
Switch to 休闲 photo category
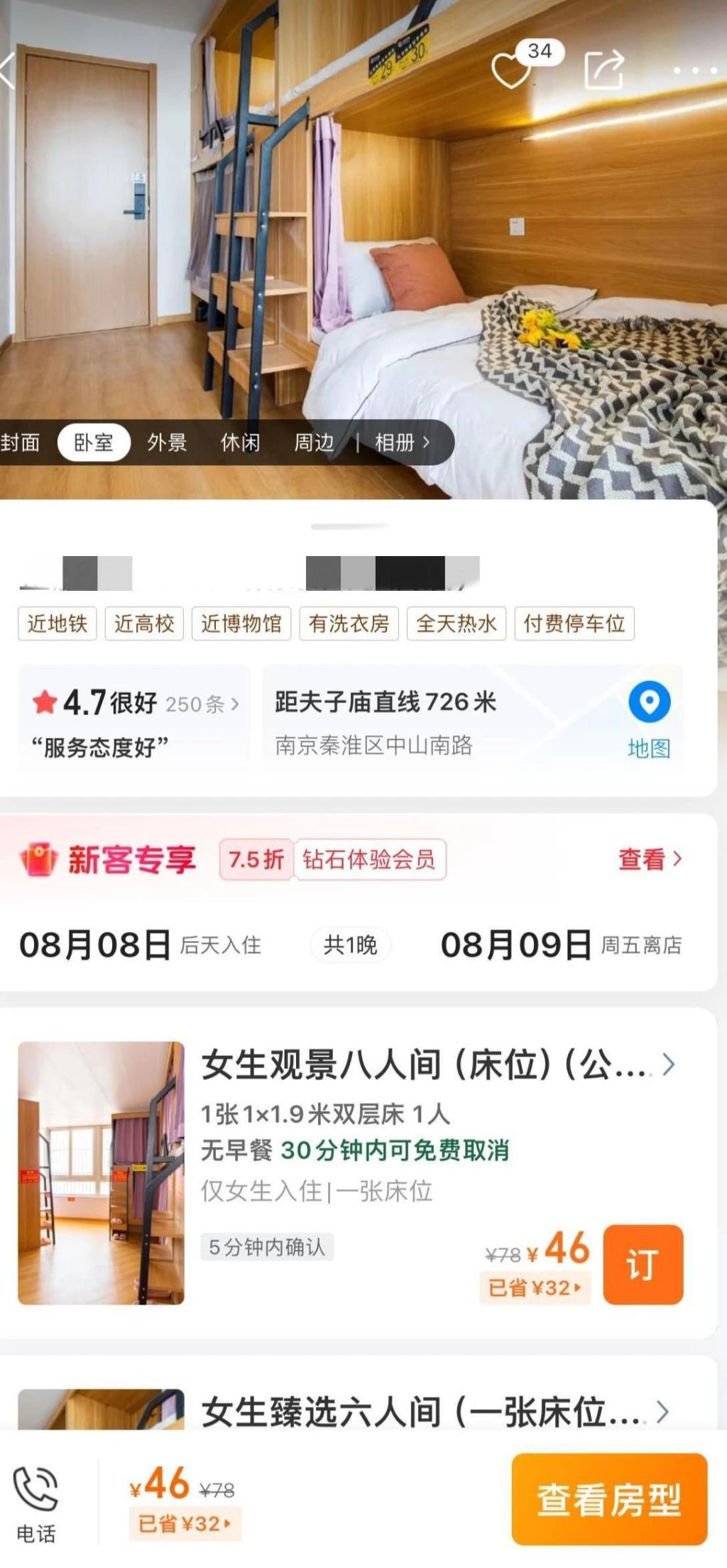240,442
